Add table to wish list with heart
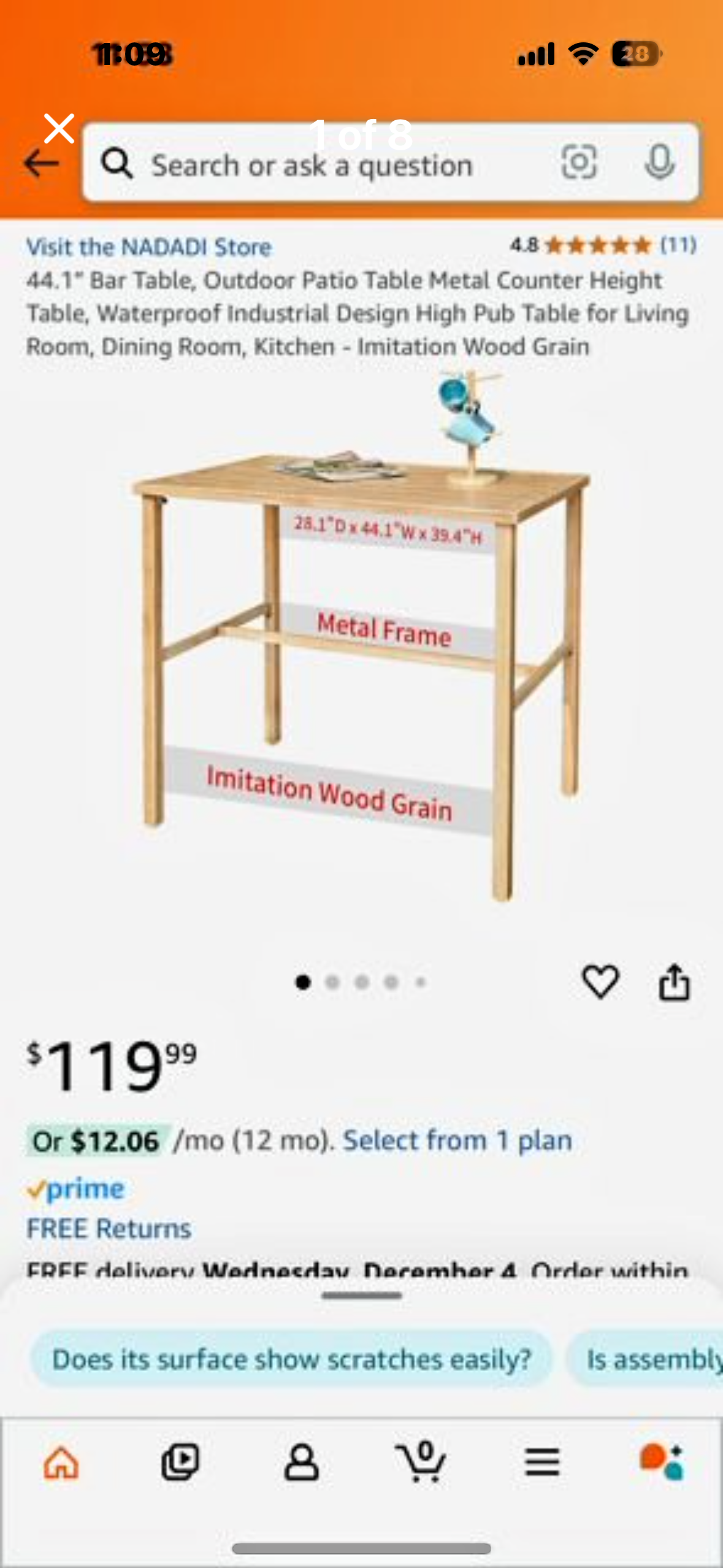723x1568 pixels. [600, 982]
